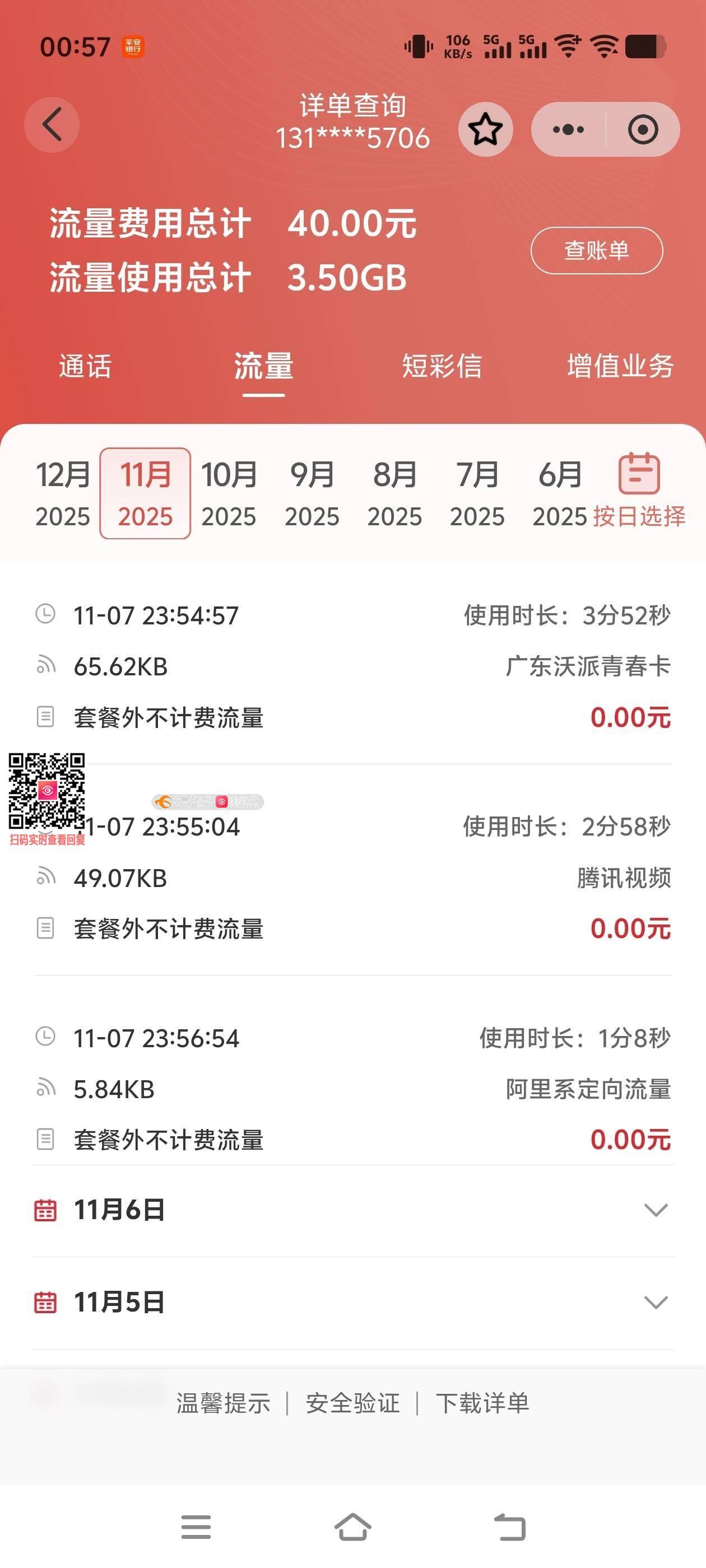Switch to the 短彩信 tab
Screen dimensions: 706x1568
pos(442,366)
